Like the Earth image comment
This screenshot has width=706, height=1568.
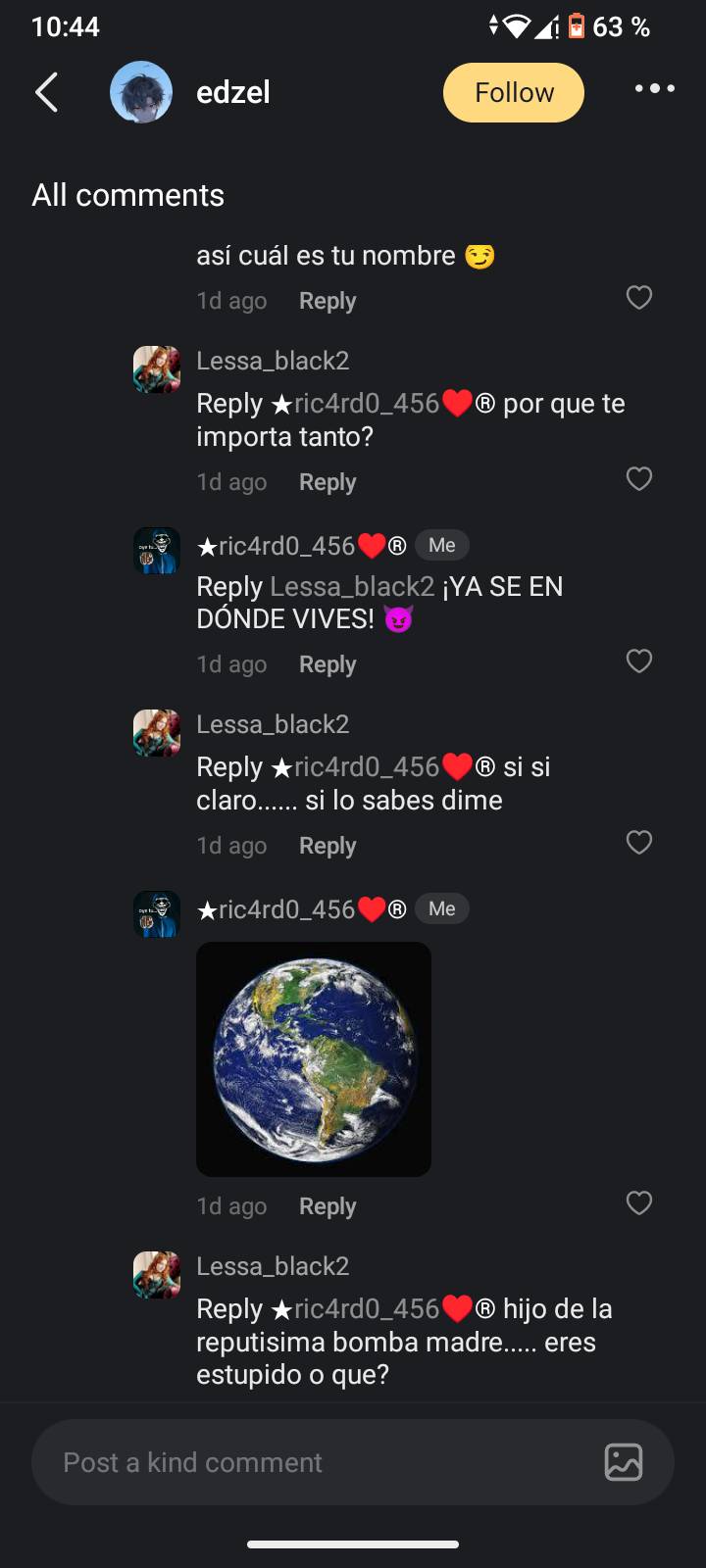tap(639, 1203)
